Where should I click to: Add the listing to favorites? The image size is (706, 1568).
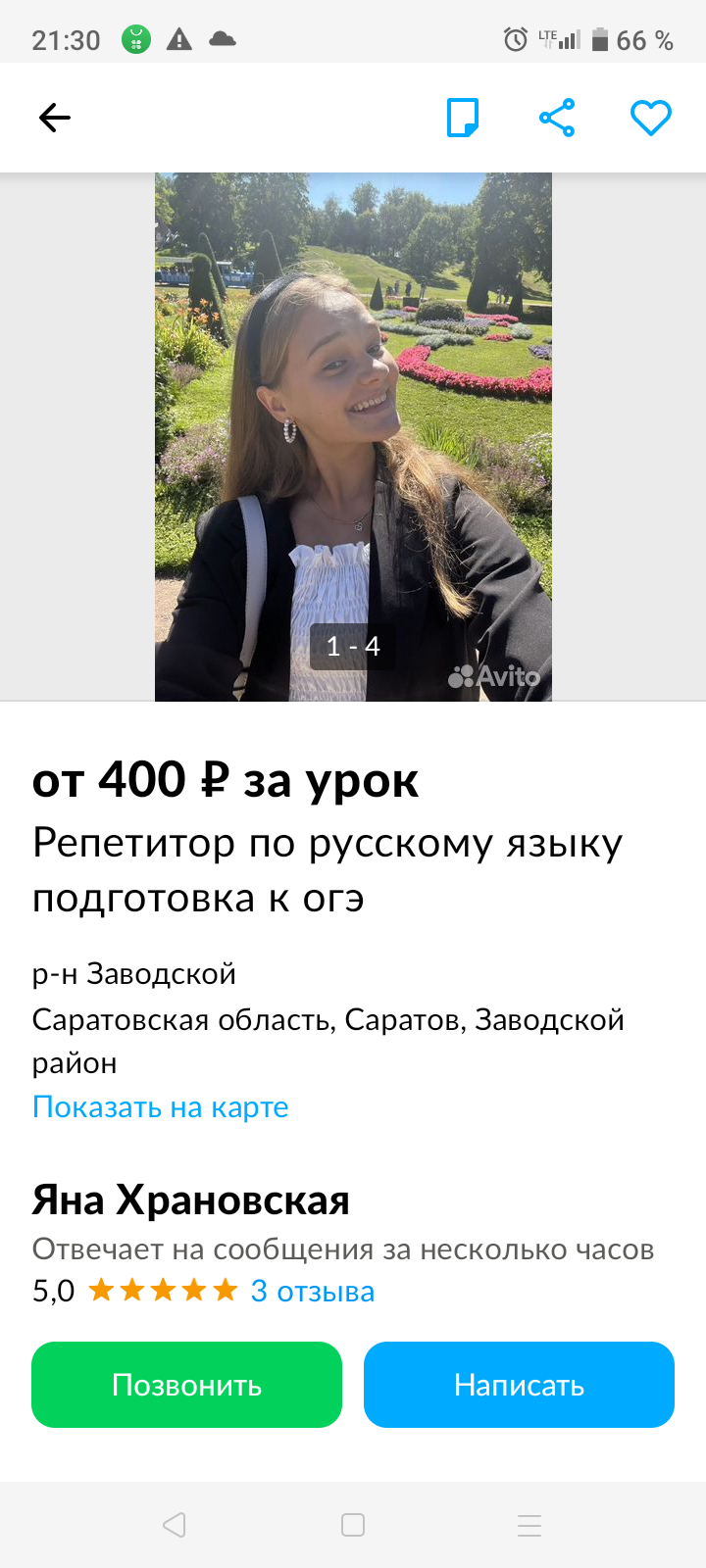(650, 119)
